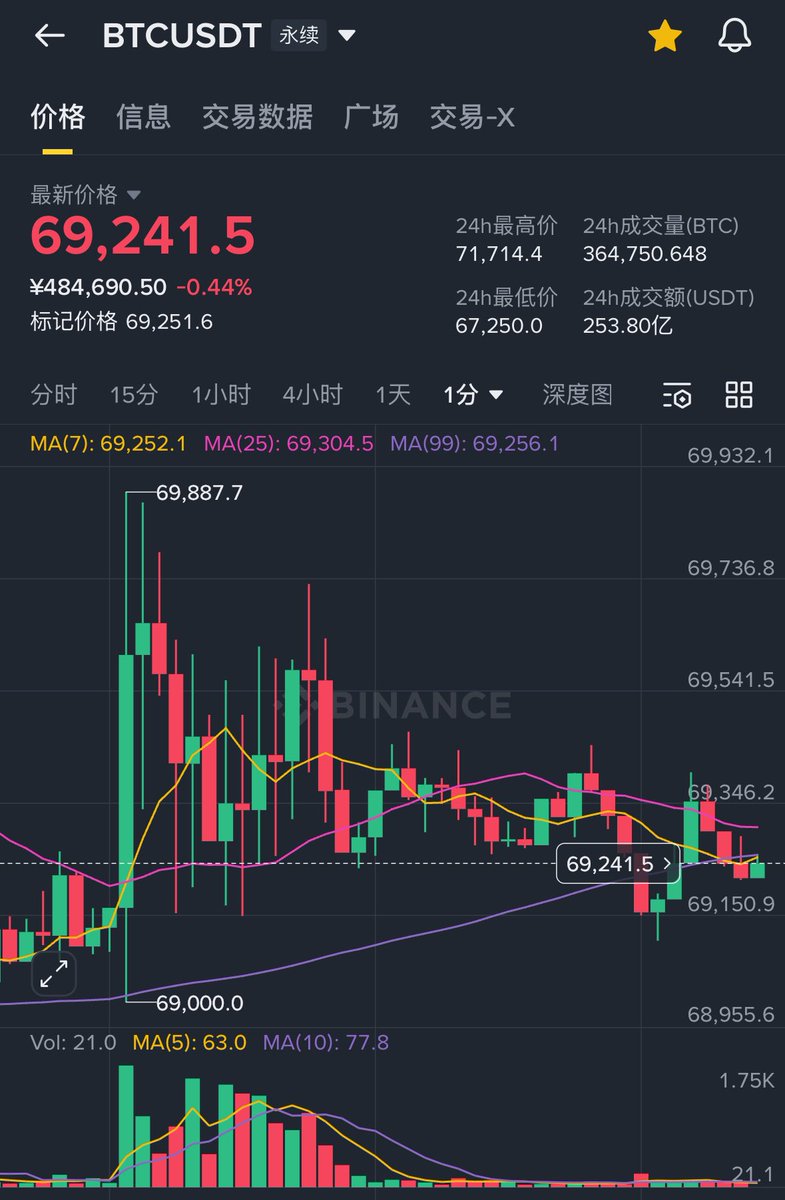The height and width of the screenshot is (1200, 785).
Task: Open the chart layout grid icon
Action: pos(739,394)
